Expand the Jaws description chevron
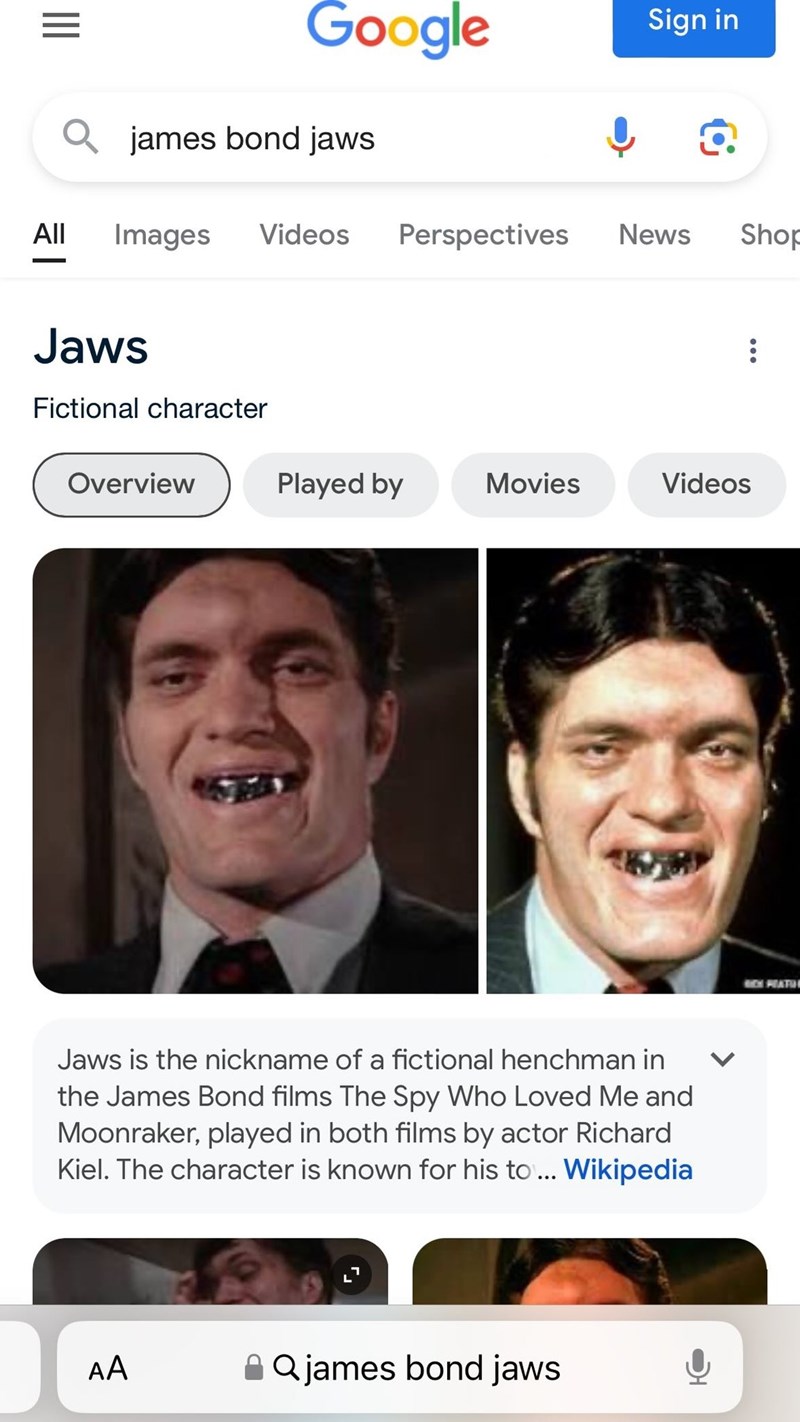 (722, 1059)
